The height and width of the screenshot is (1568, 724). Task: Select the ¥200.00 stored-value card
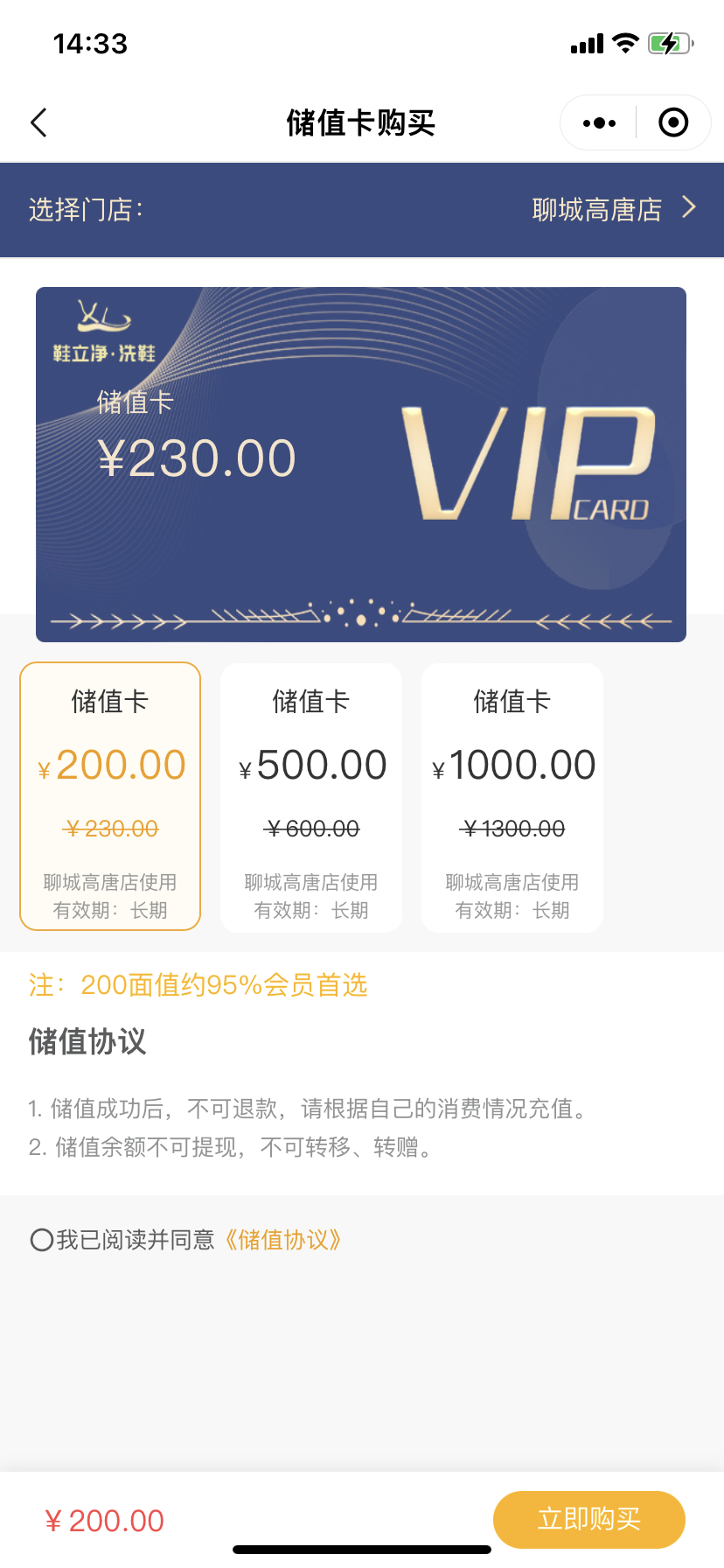coord(110,796)
